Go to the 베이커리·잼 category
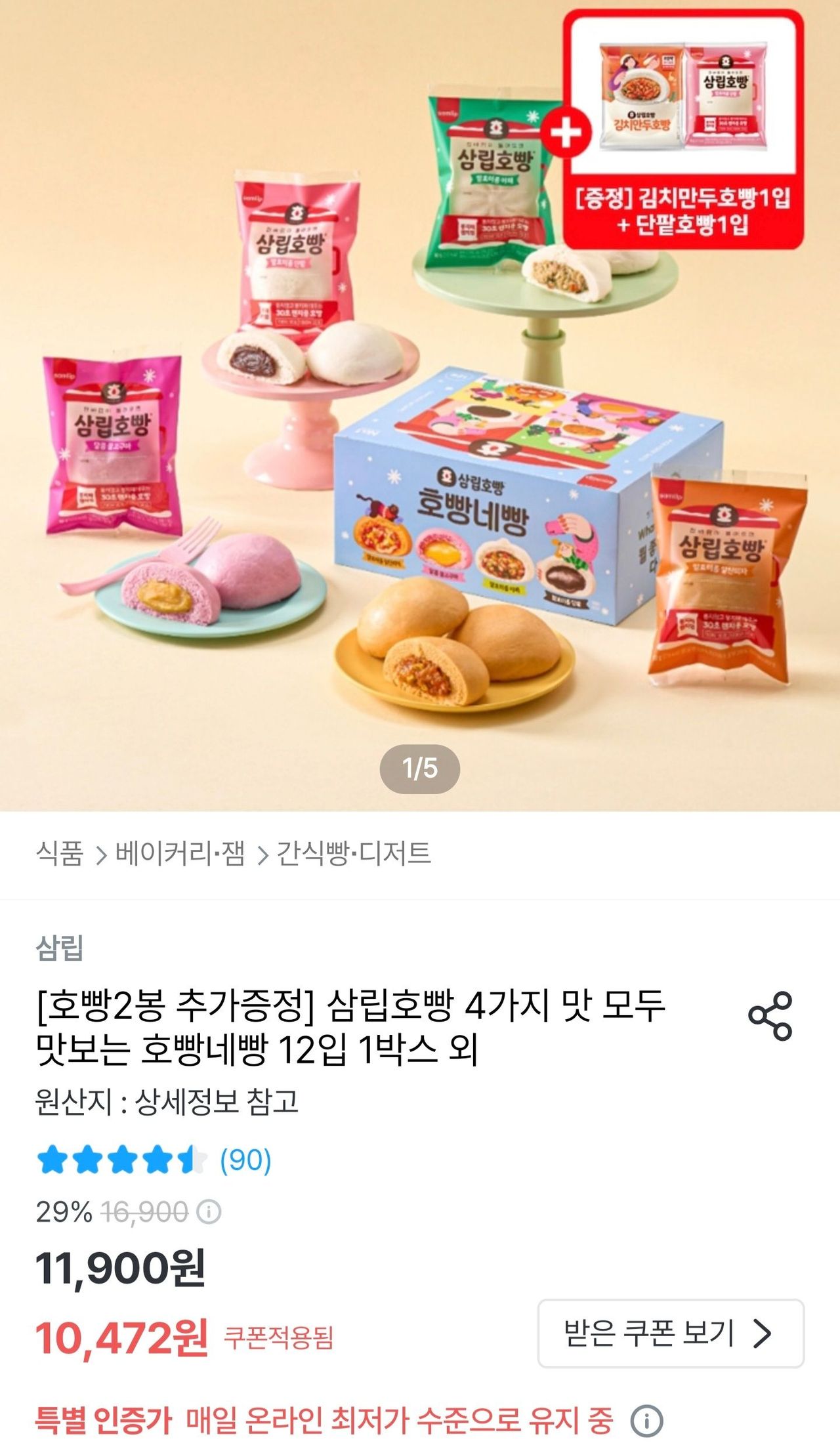The height and width of the screenshot is (1451, 840). [180, 854]
